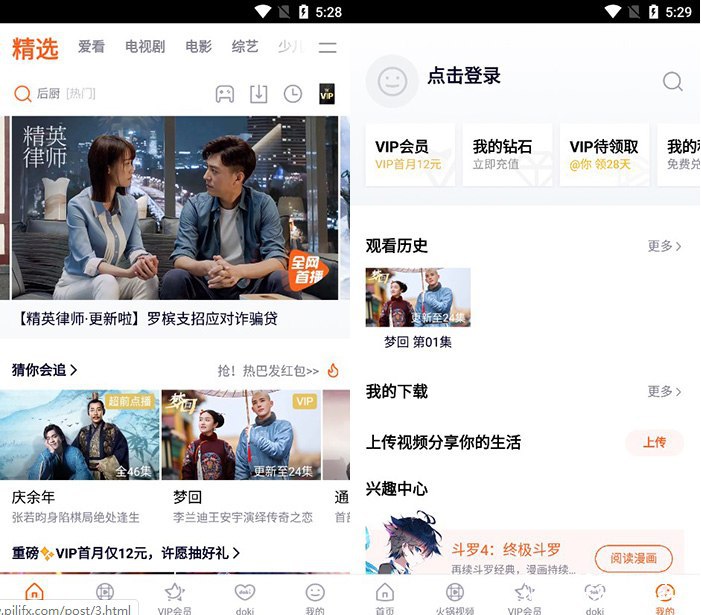The image size is (701, 615).
Task: Claim the VIP待领取 offer
Action: coord(603,154)
